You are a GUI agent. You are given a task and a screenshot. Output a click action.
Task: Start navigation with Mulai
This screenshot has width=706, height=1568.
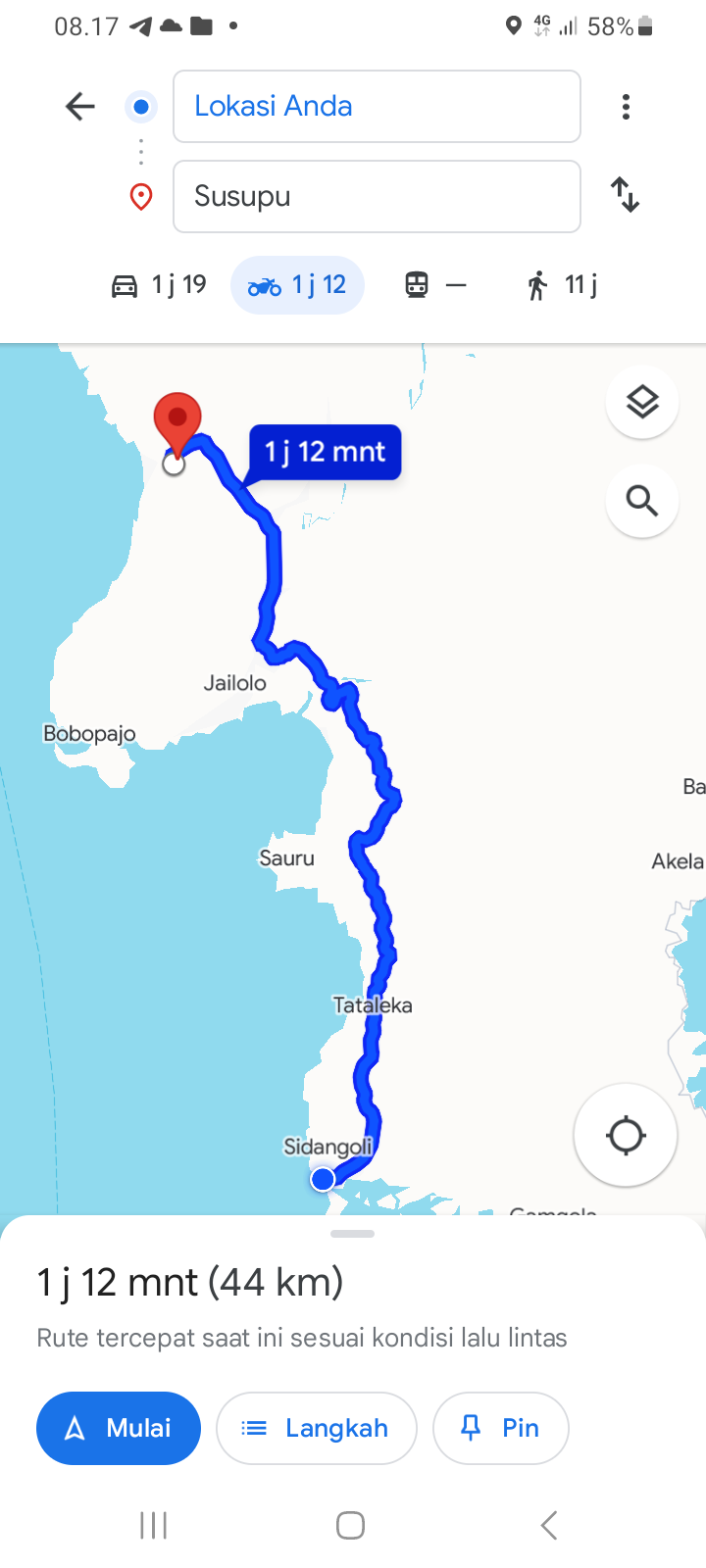point(119,1428)
